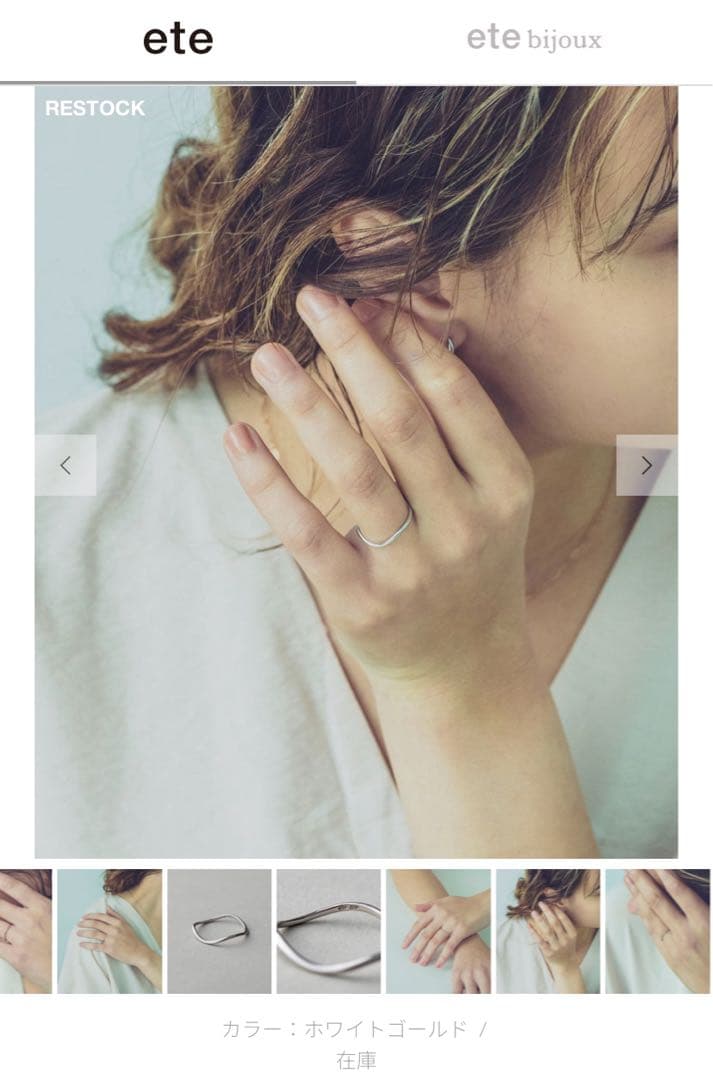The height and width of the screenshot is (1080, 713).
Task: Switch to the ete tab
Action: [178, 40]
